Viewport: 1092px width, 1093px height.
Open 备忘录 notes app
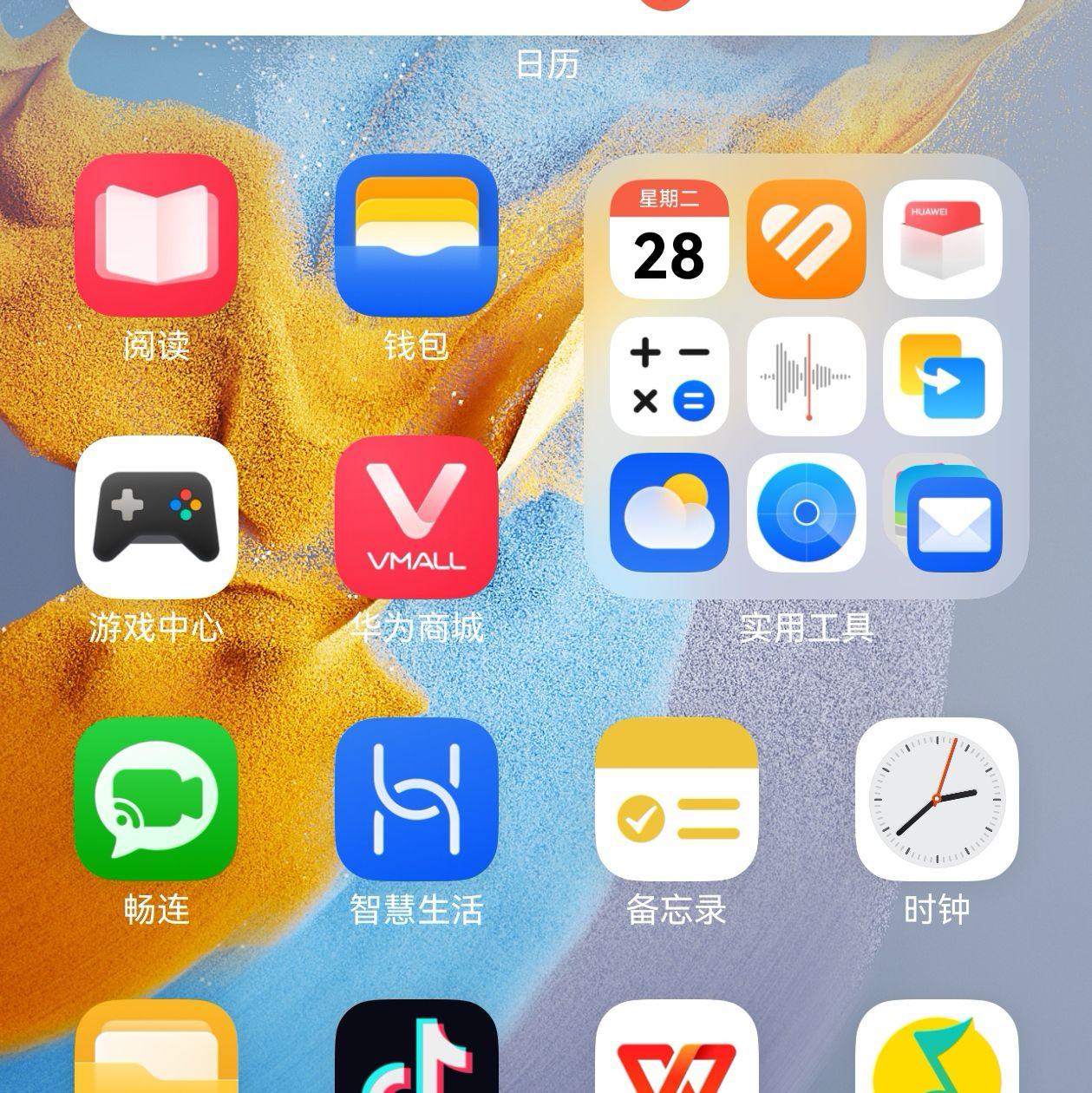point(677,799)
